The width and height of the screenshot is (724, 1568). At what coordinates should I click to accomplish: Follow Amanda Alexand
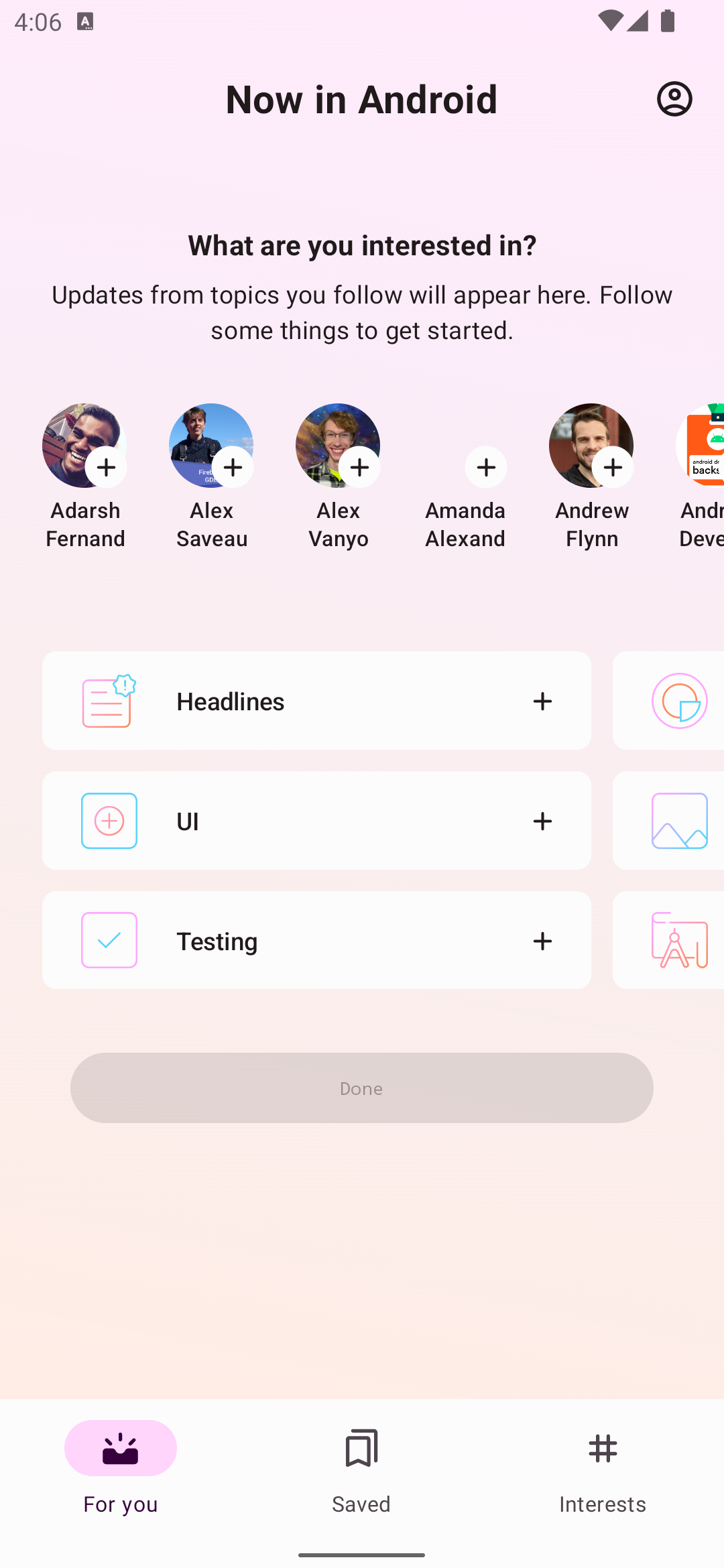(x=486, y=467)
